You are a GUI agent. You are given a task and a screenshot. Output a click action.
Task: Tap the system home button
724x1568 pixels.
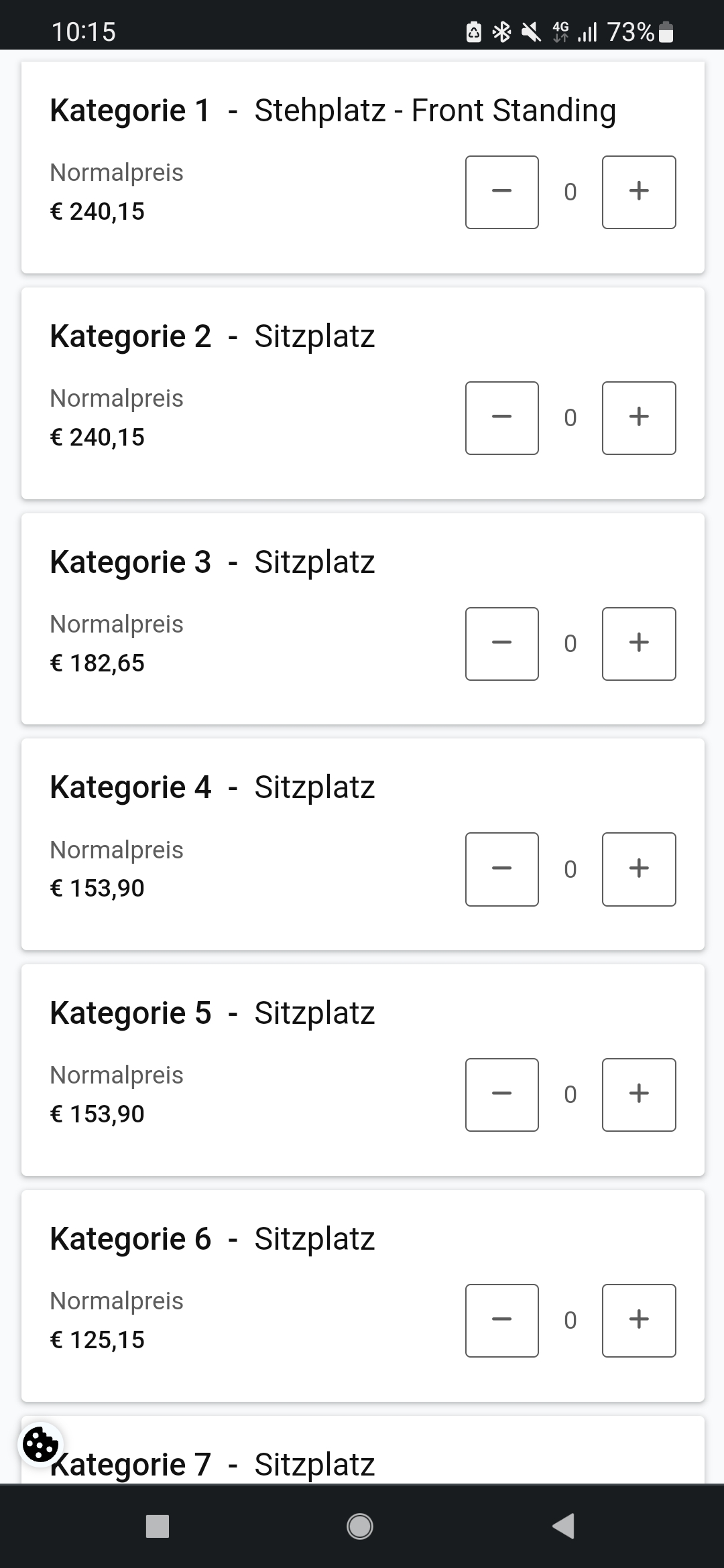click(x=360, y=1526)
